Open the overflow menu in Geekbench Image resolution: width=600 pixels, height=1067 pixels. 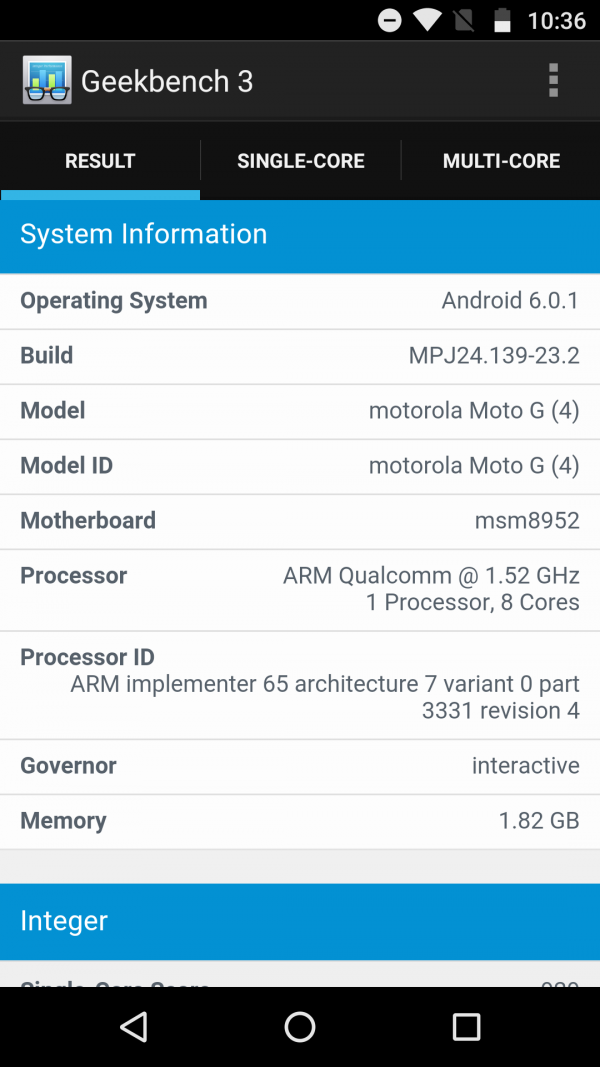pyautogui.click(x=553, y=81)
